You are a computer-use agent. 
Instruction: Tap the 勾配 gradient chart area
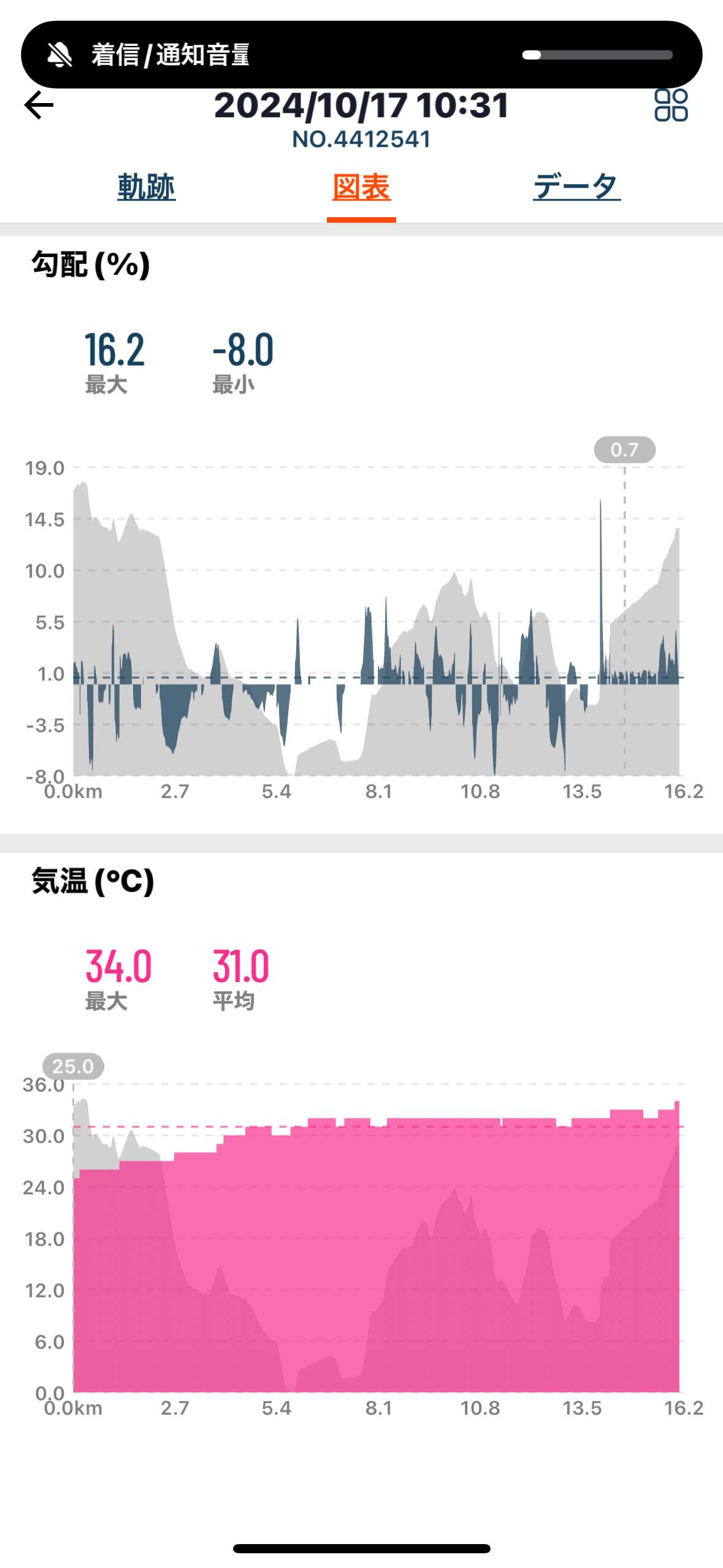pos(377,621)
